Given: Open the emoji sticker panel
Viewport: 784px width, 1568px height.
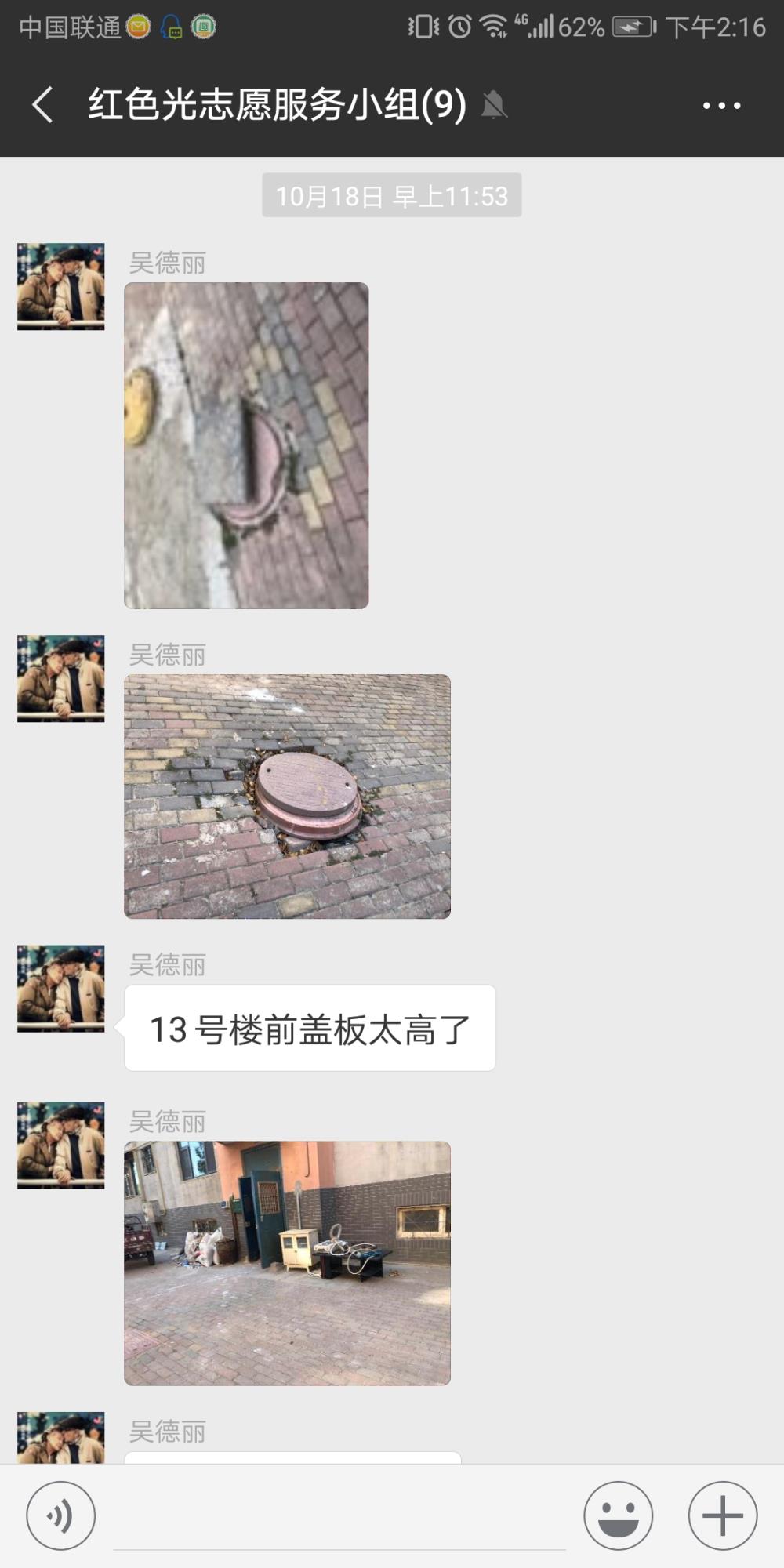Looking at the screenshot, I should (x=619, y=1516).
